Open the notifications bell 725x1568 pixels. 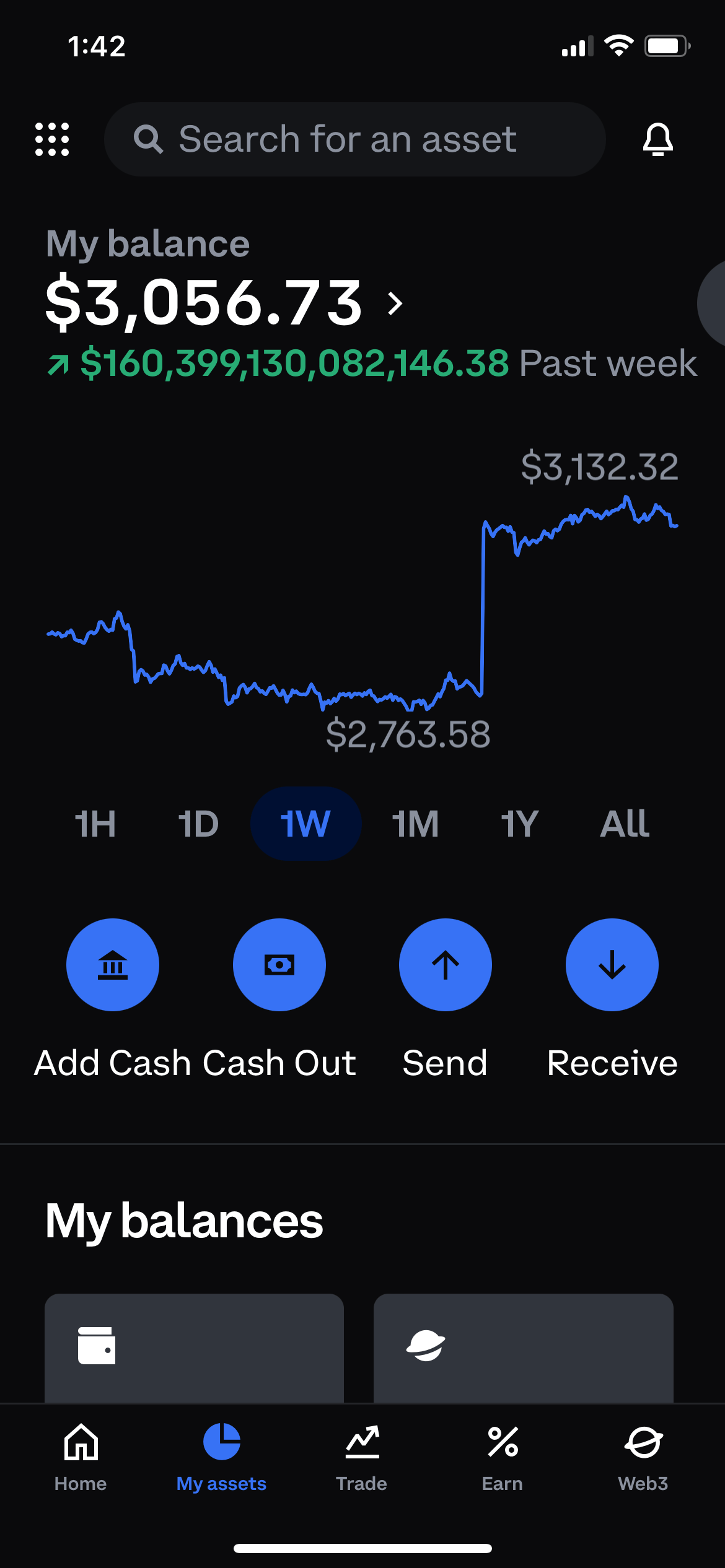(x=657, y=139)
